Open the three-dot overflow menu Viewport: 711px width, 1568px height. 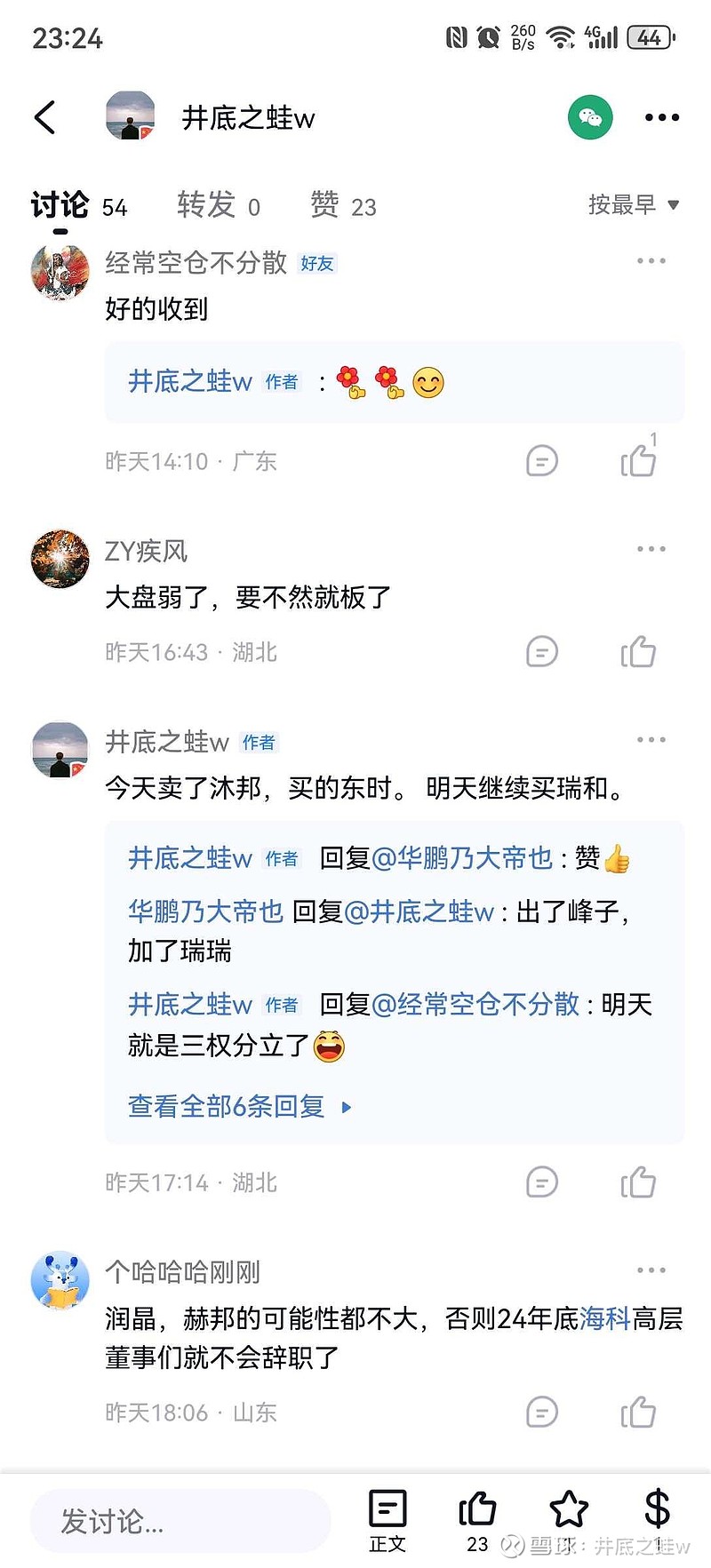[x=659, y=116]
